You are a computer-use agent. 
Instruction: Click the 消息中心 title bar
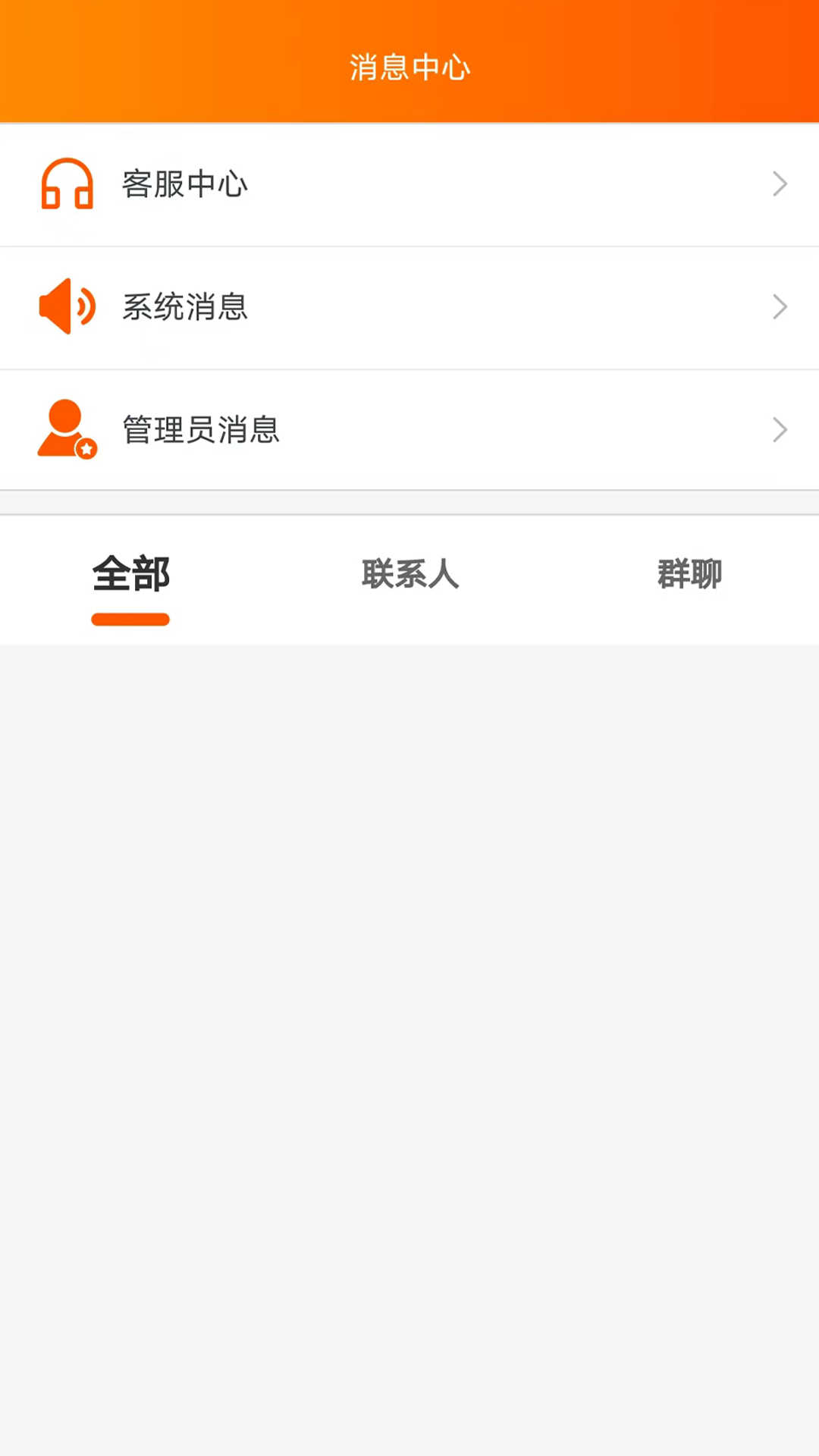click(409, 67)
